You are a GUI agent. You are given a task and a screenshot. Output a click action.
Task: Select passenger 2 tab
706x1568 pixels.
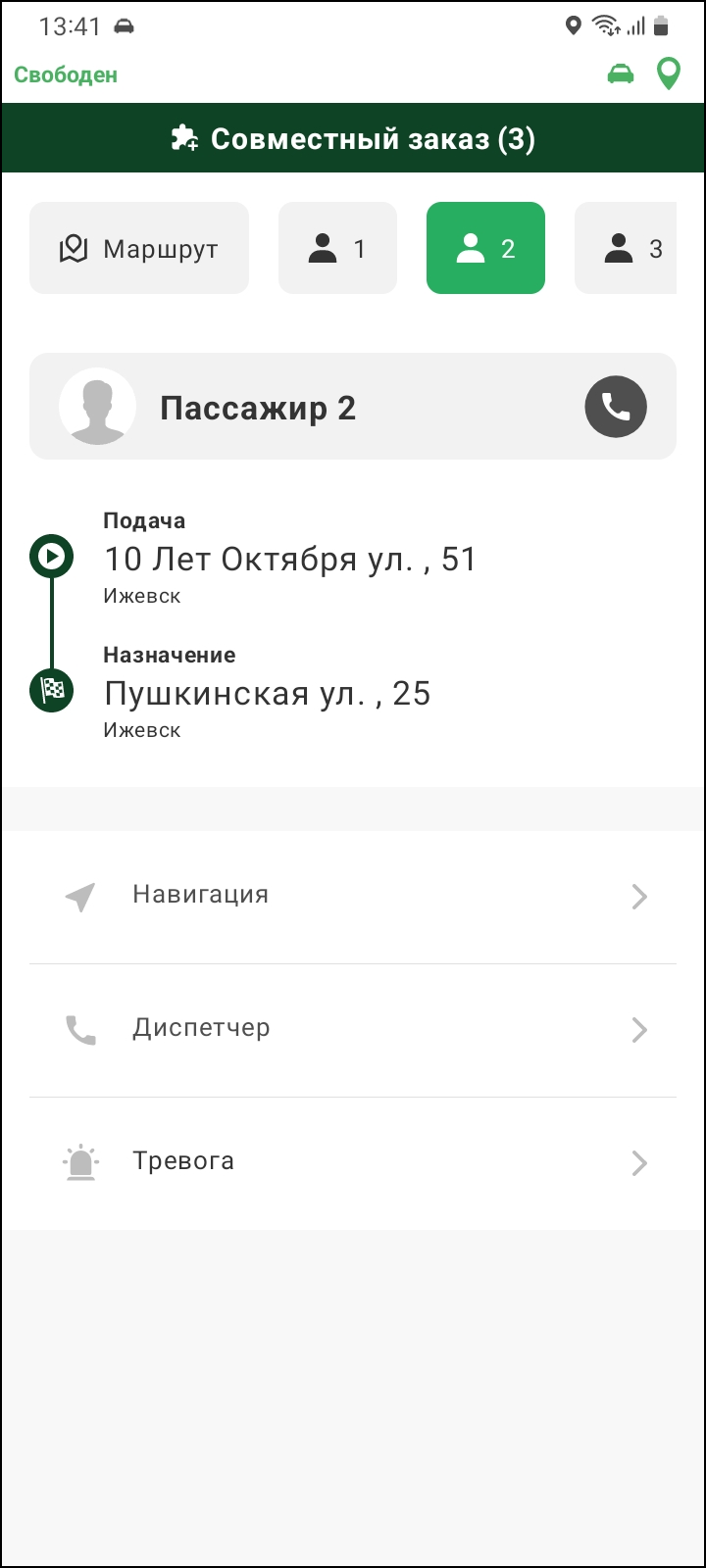click(x=485, y=248)
